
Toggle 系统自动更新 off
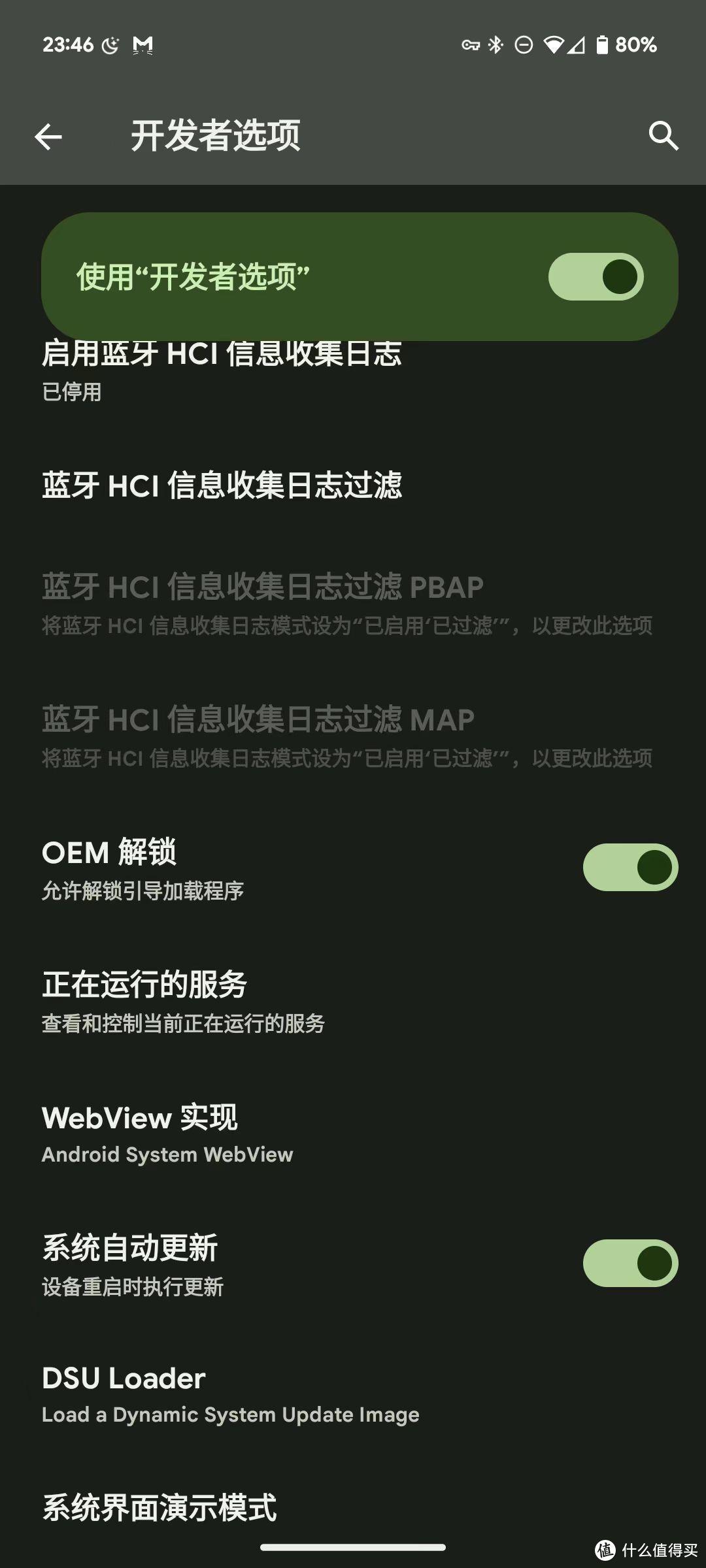[x=630, y=1264]
